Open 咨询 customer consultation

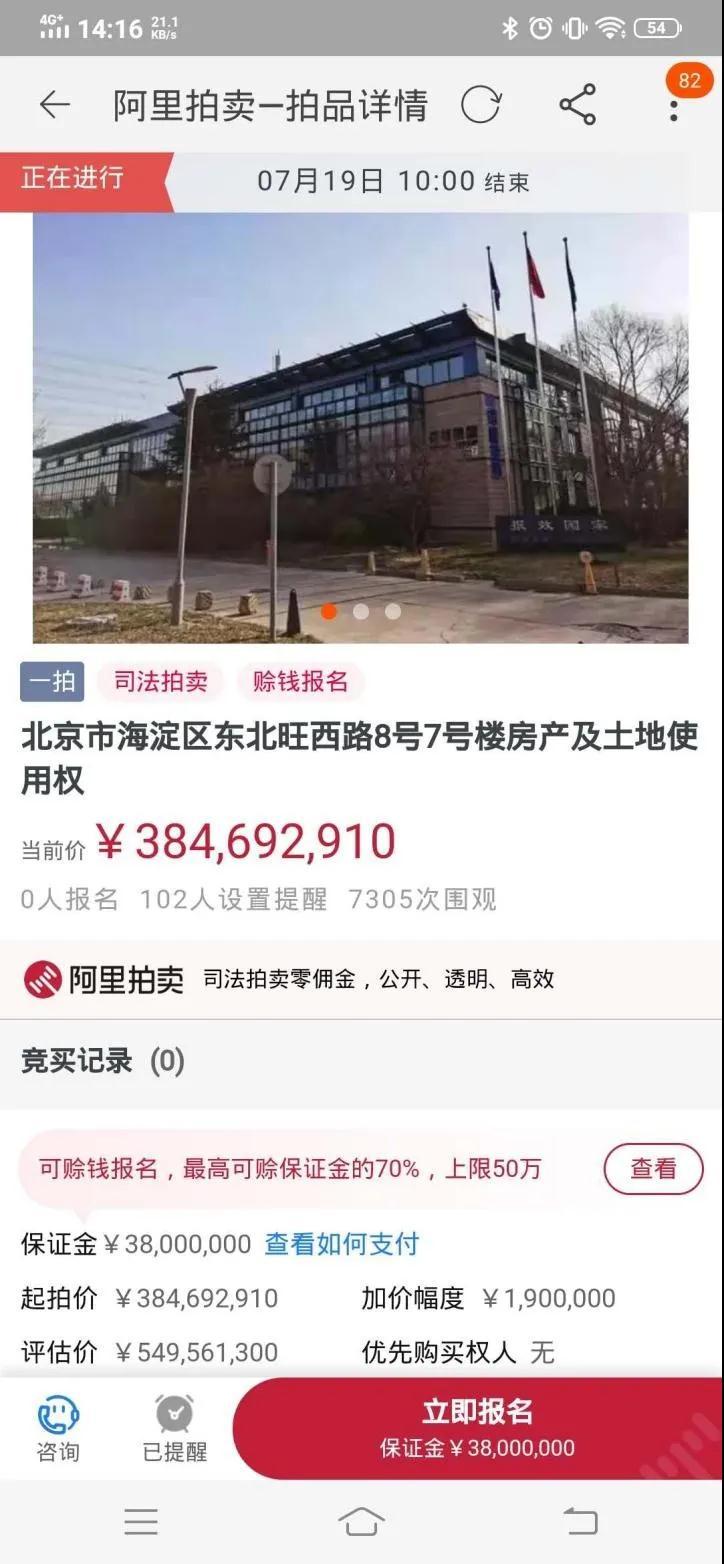point(58,1430)
